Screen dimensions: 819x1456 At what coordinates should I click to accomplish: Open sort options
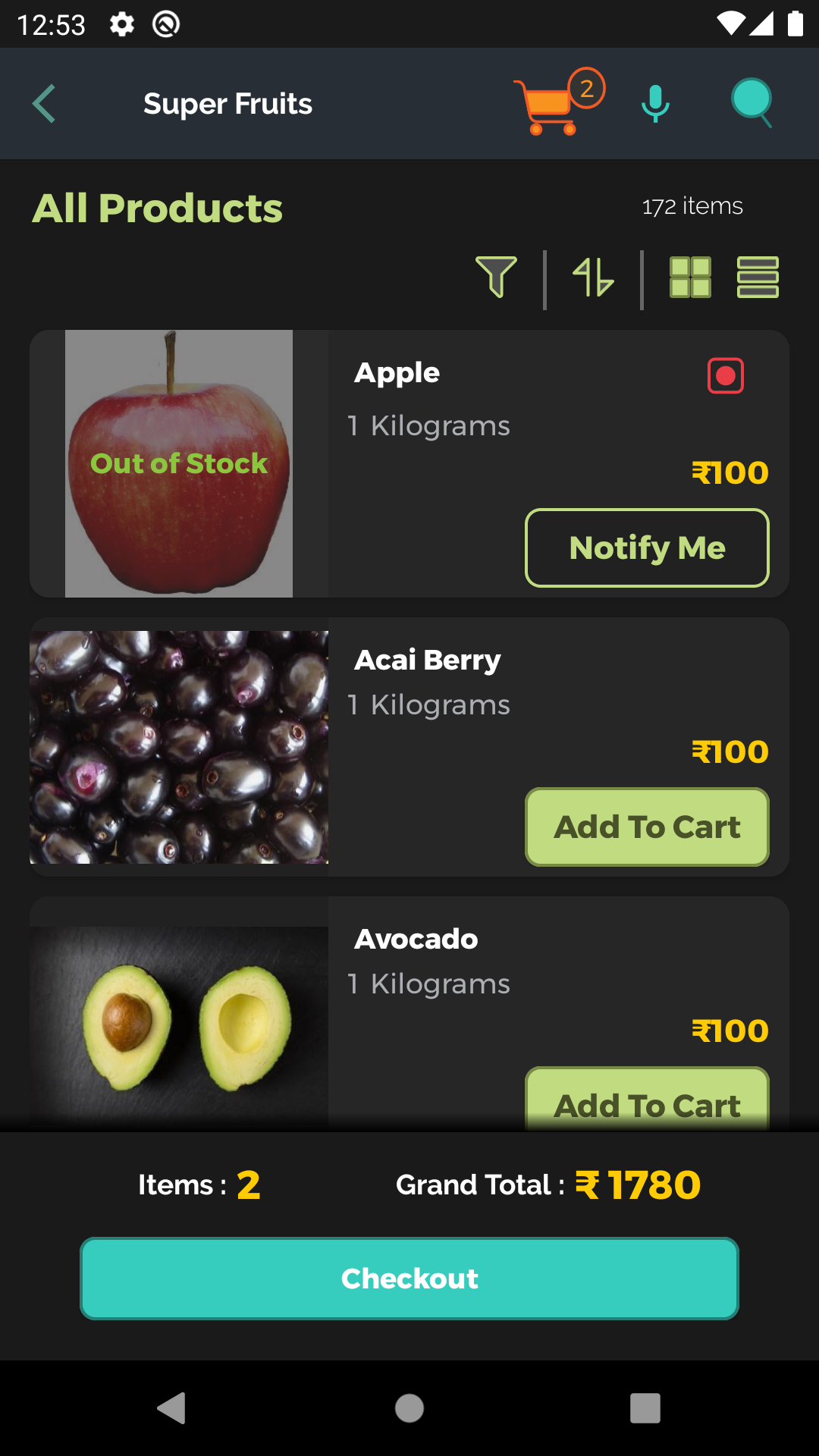tap(593, 277)
